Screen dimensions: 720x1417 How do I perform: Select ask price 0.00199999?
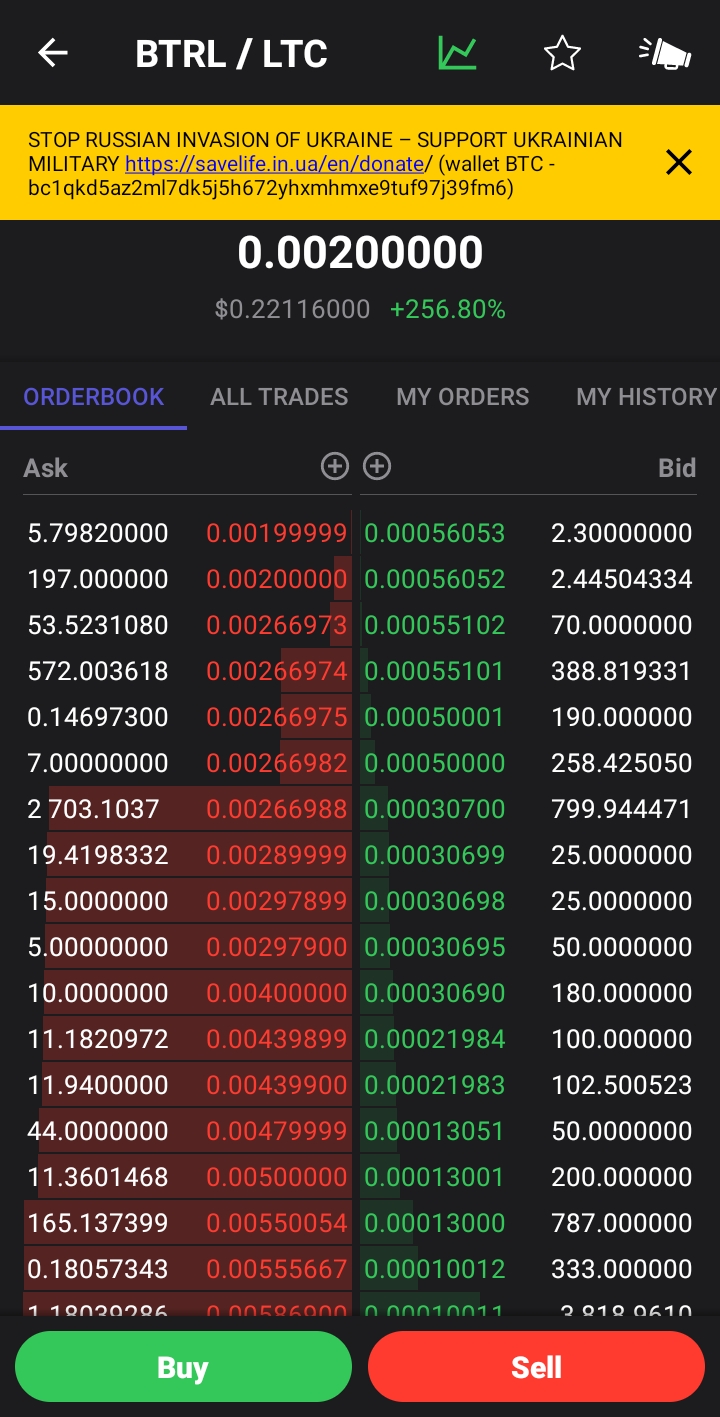277,533
